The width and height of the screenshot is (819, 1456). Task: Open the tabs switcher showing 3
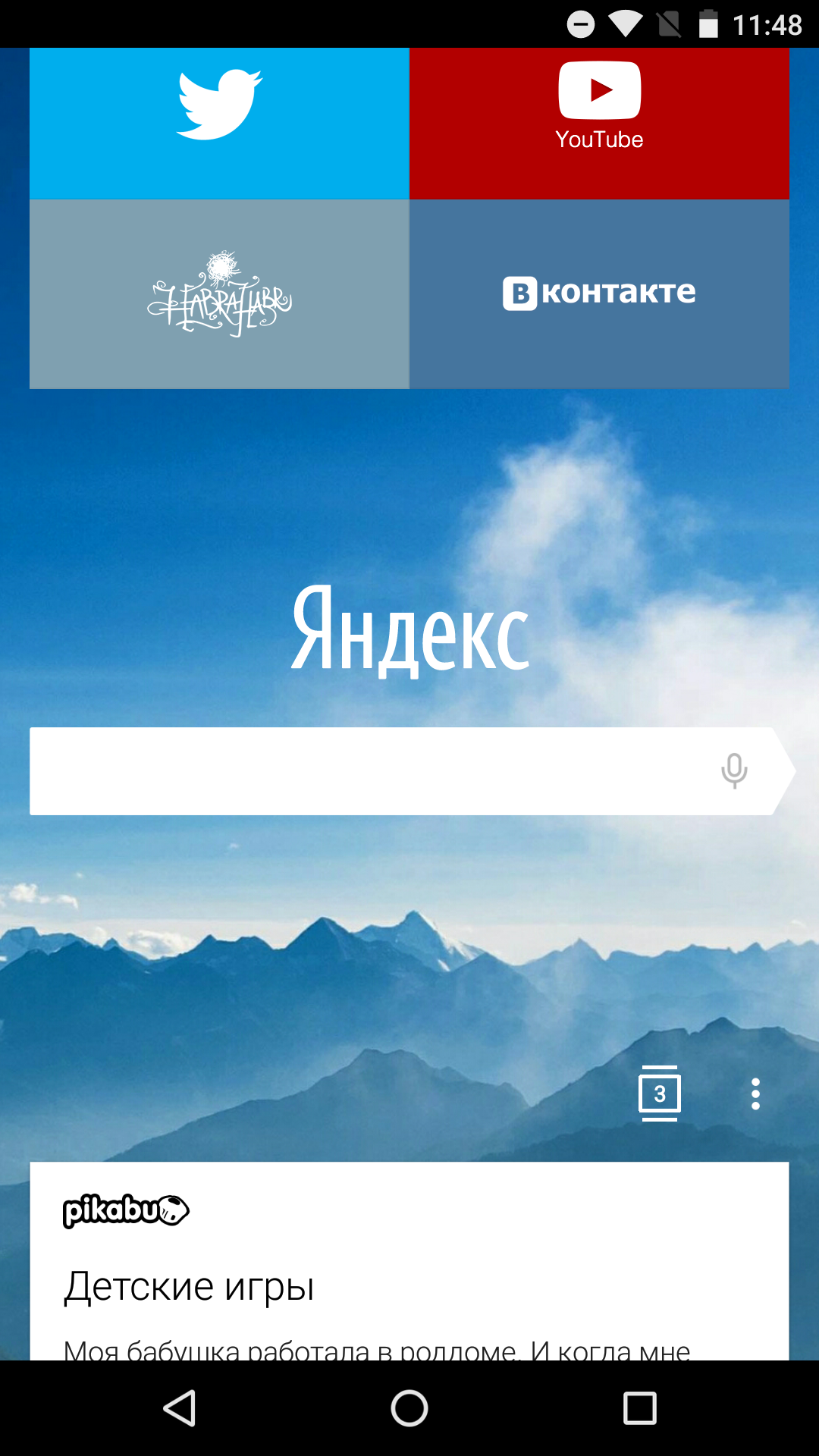click(659, 1094)
